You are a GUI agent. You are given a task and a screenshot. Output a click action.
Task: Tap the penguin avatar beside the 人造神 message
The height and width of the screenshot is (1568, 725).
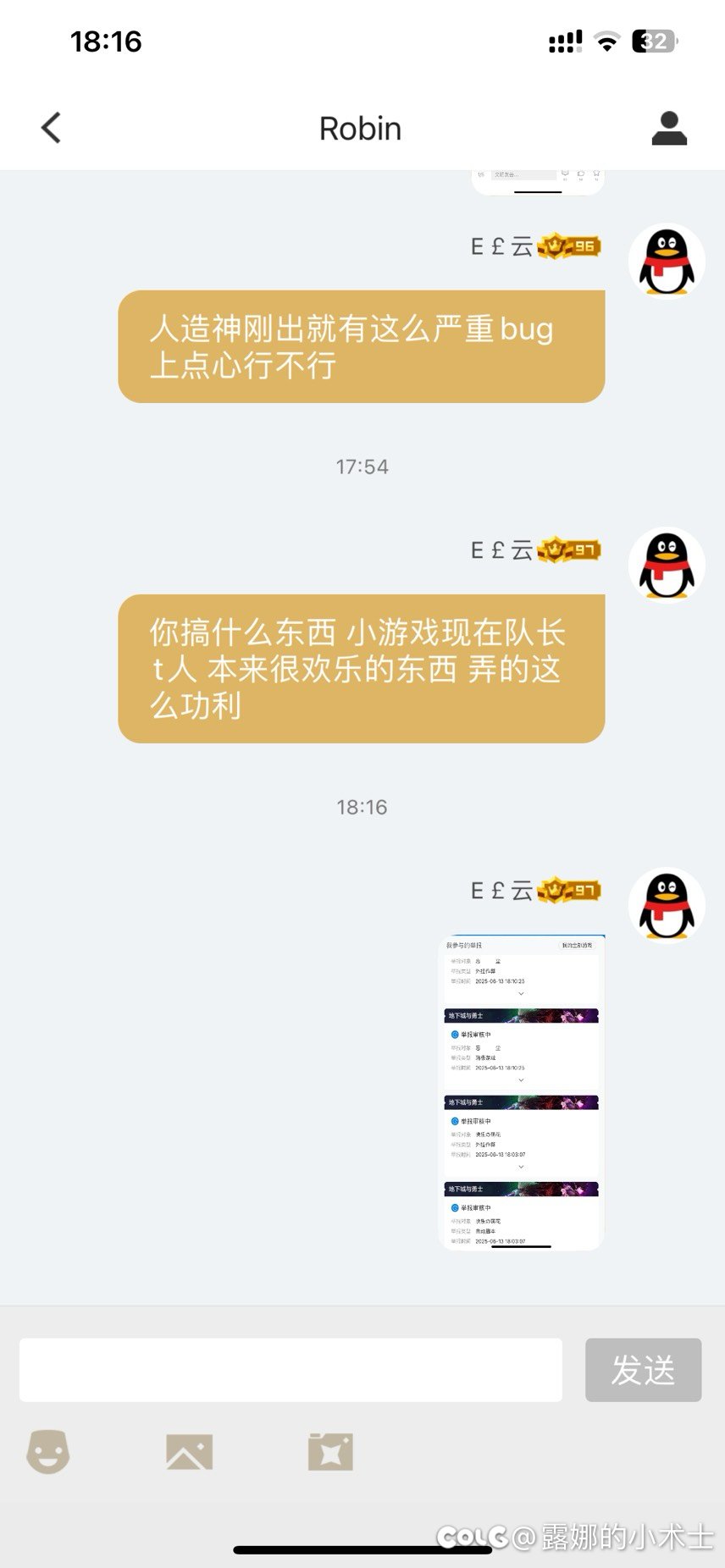point(667,261)
